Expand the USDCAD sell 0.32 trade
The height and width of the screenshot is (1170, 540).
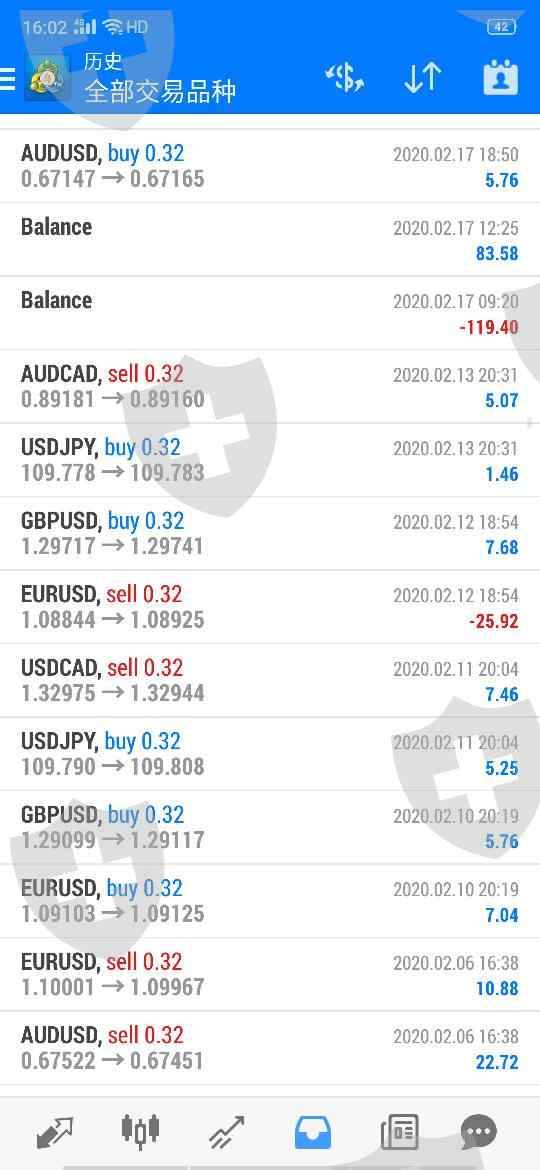(x=270, y=681)
